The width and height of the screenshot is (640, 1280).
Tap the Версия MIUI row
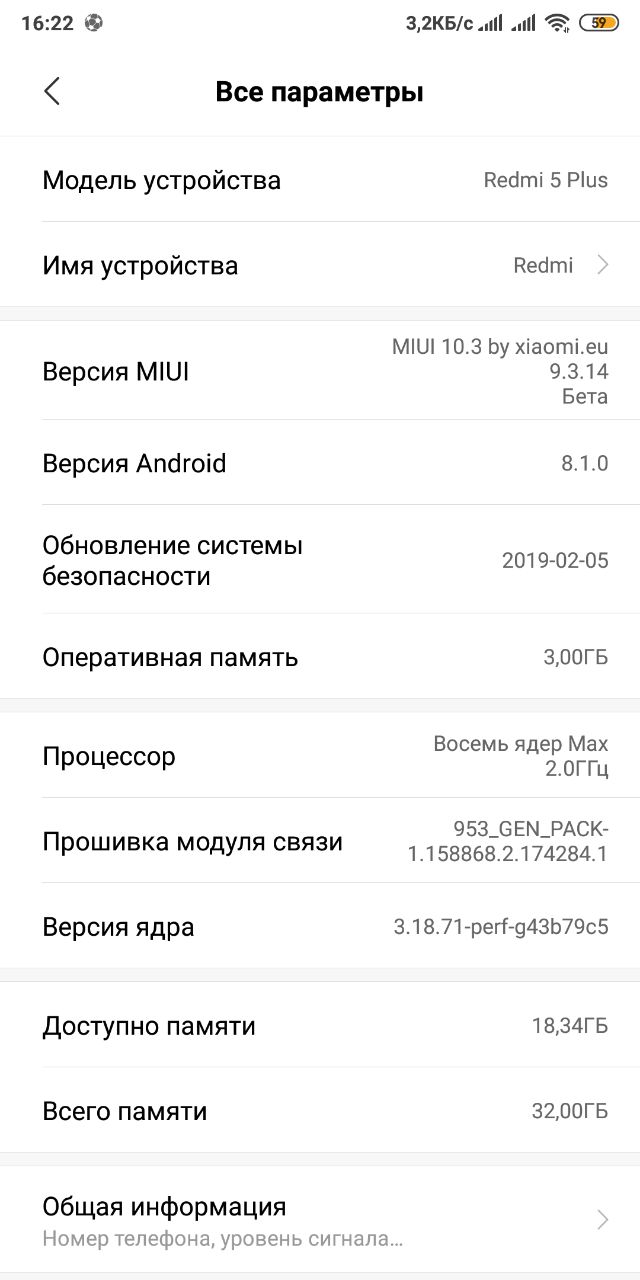(x=320, y=371)
